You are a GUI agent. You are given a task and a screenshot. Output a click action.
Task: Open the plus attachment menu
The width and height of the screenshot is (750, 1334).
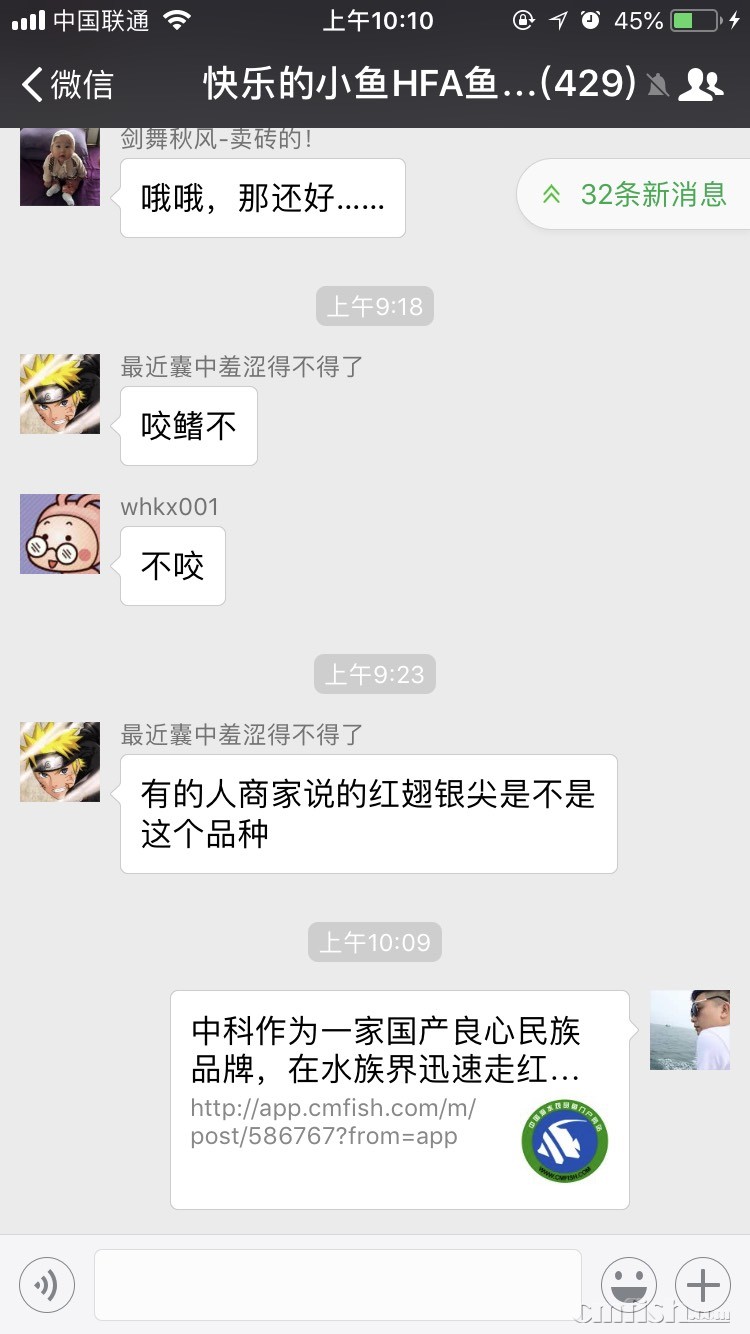(702, 1284)
